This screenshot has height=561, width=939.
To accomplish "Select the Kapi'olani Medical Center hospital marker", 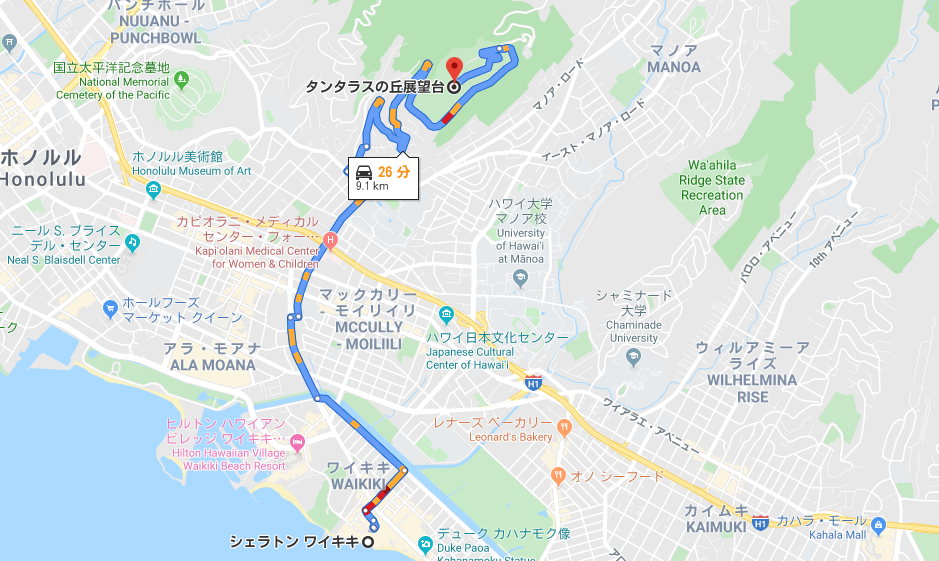I will point(330,241).
